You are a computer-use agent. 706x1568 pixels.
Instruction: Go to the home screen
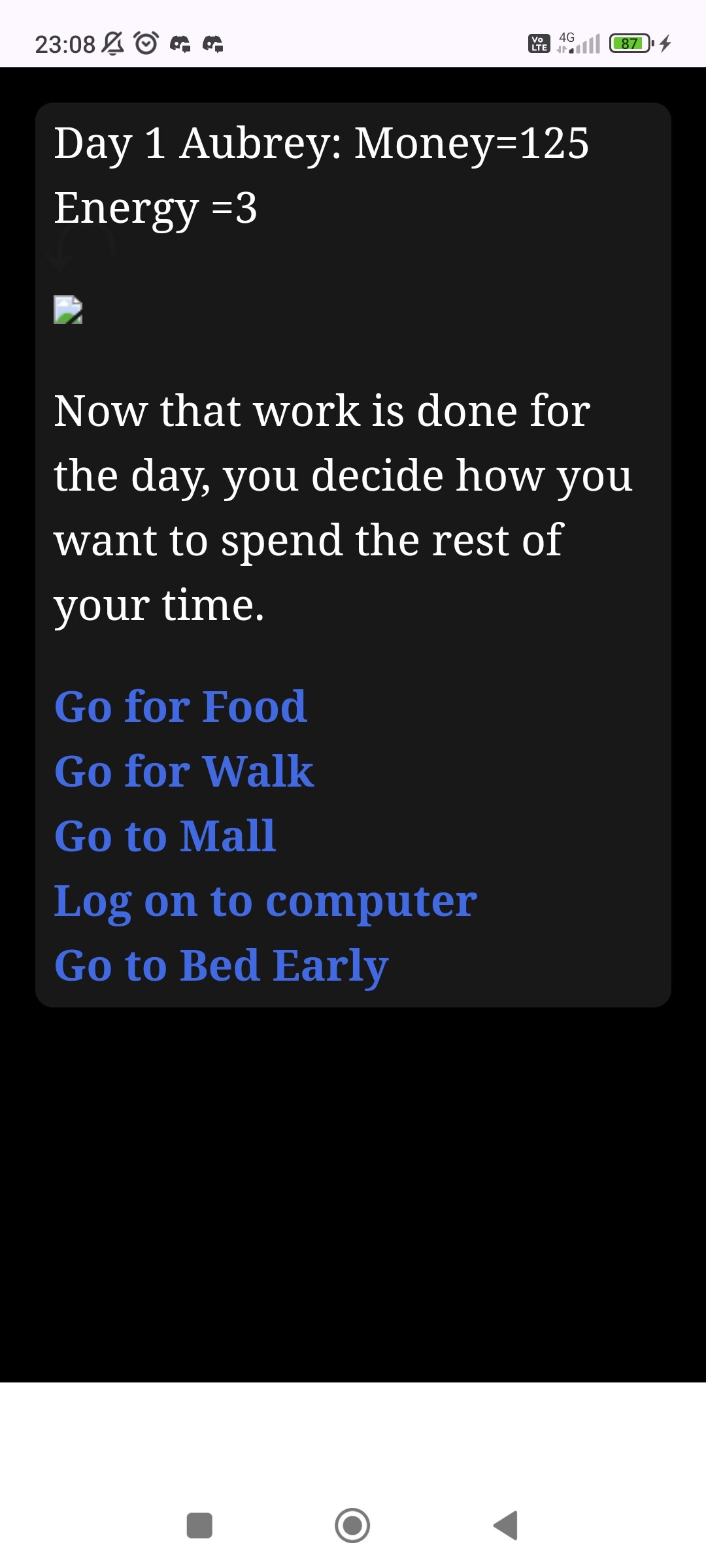[352, 1526]
